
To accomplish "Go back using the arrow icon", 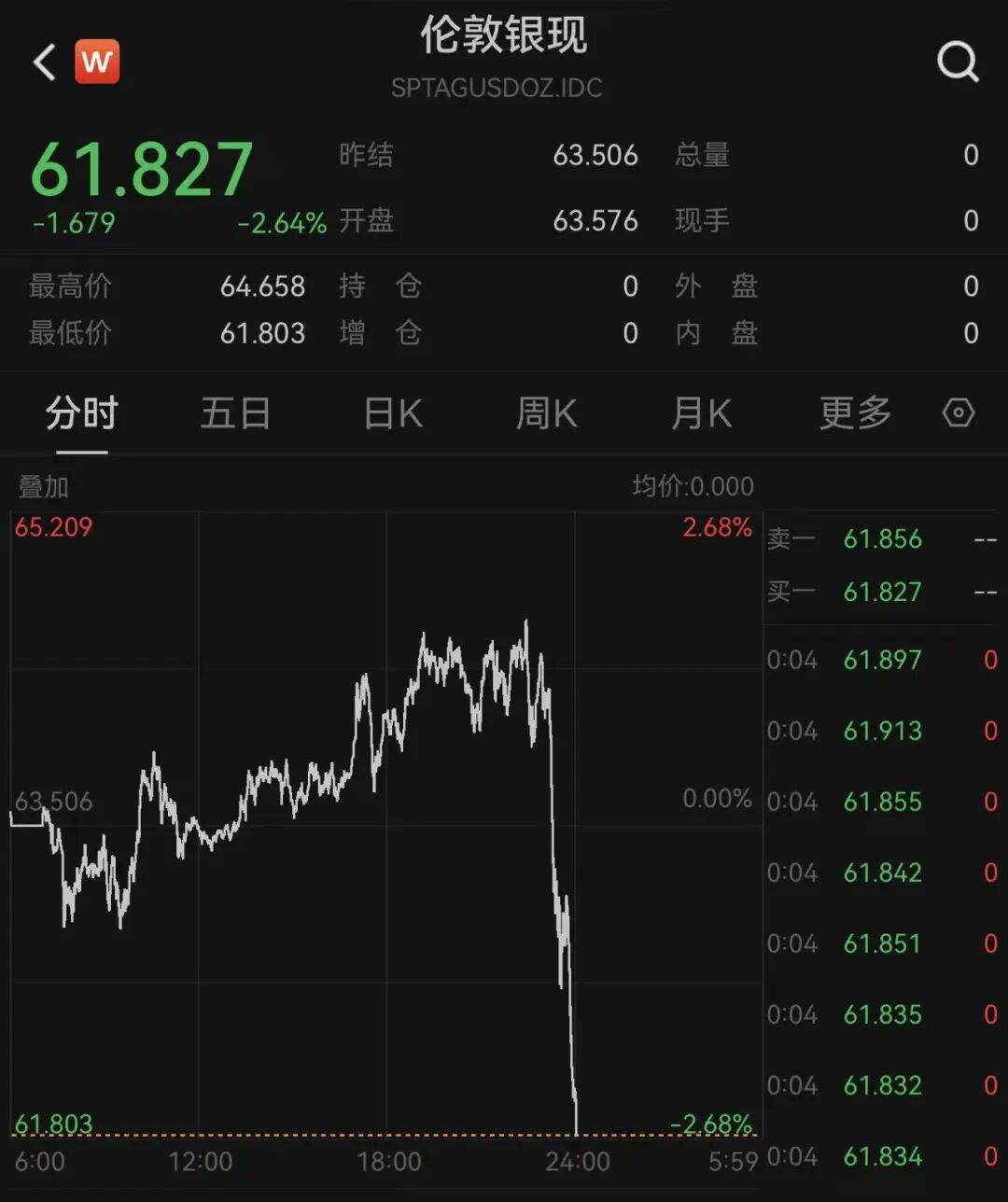I will pos(44,63).
